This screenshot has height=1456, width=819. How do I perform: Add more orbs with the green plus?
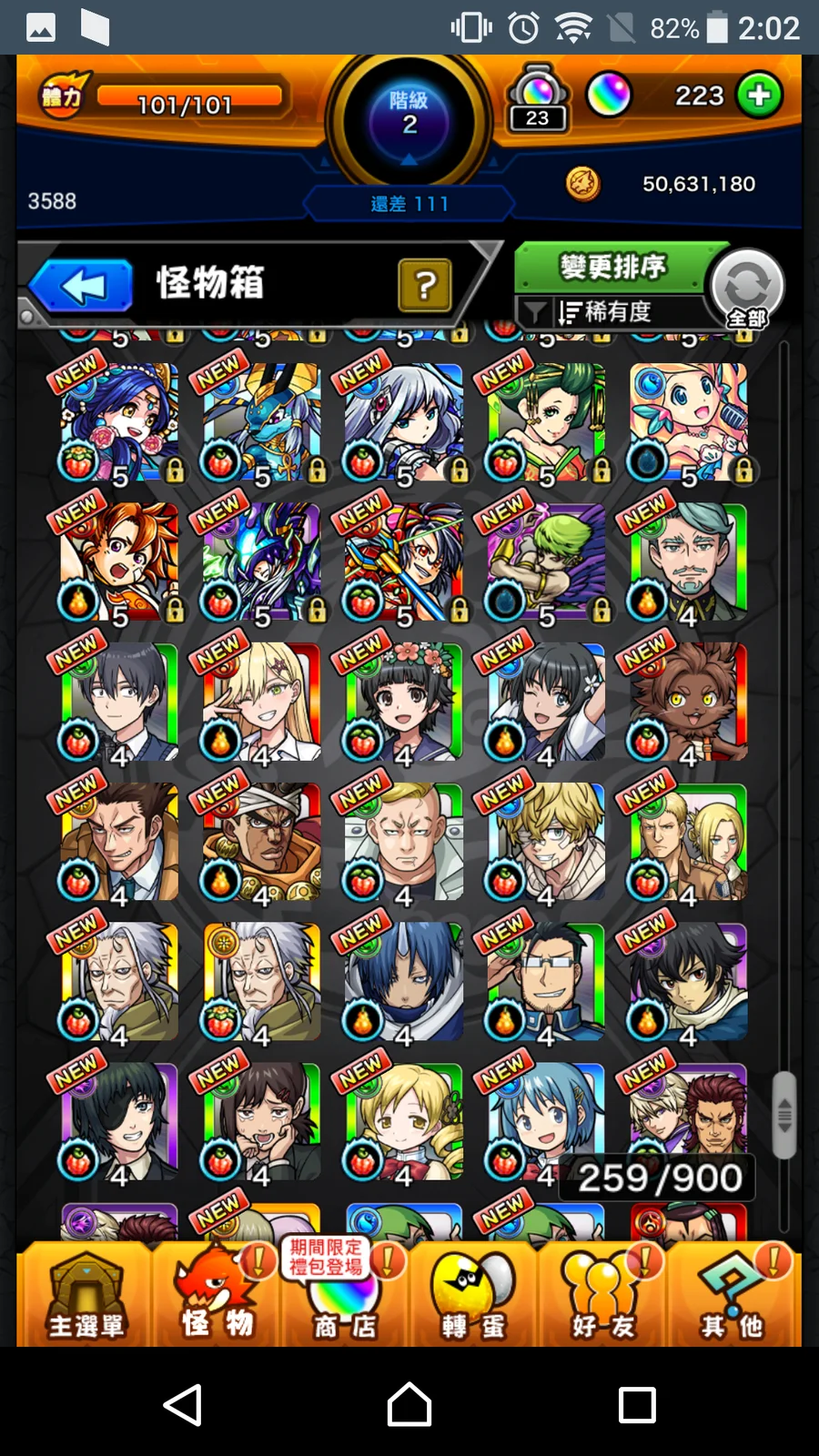coord(759,96)
